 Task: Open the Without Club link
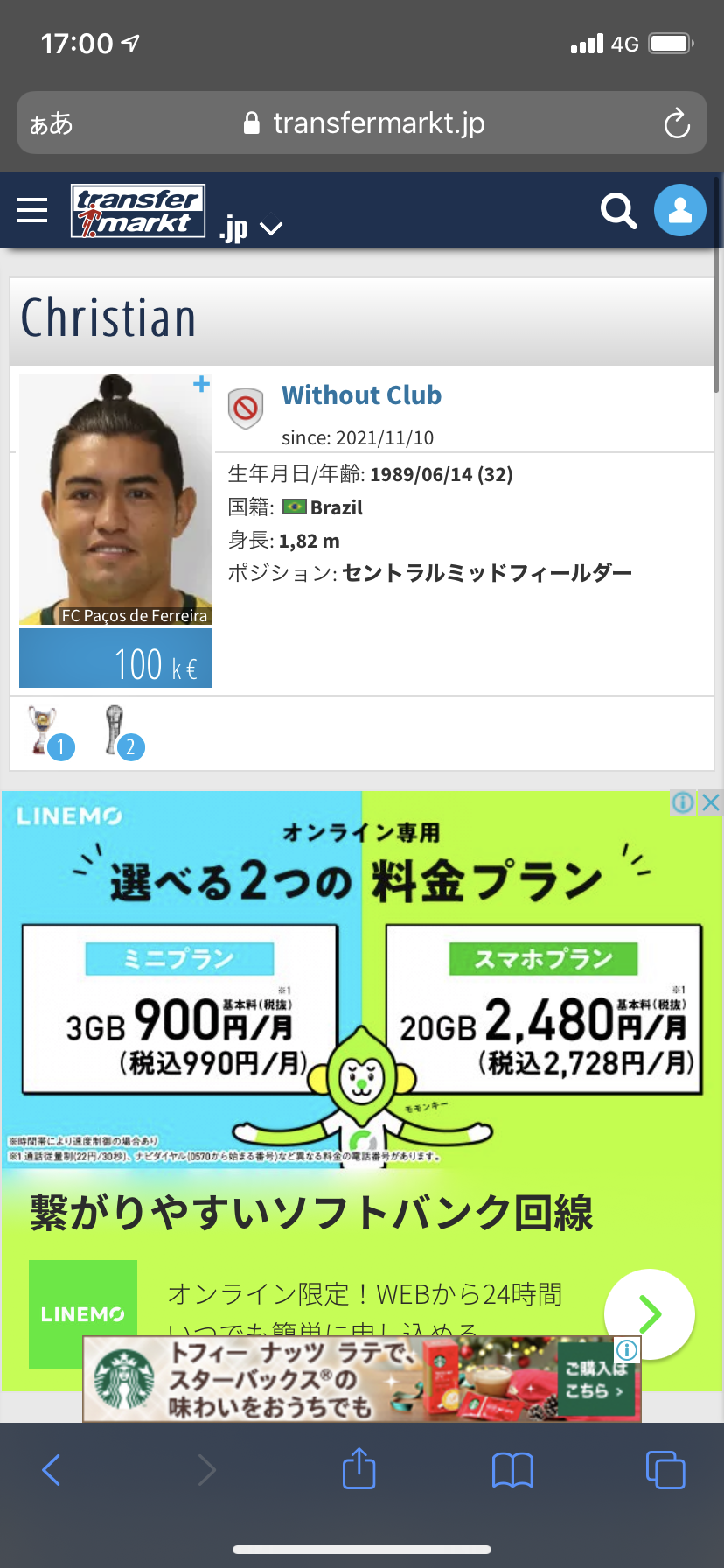pos(361,395)
